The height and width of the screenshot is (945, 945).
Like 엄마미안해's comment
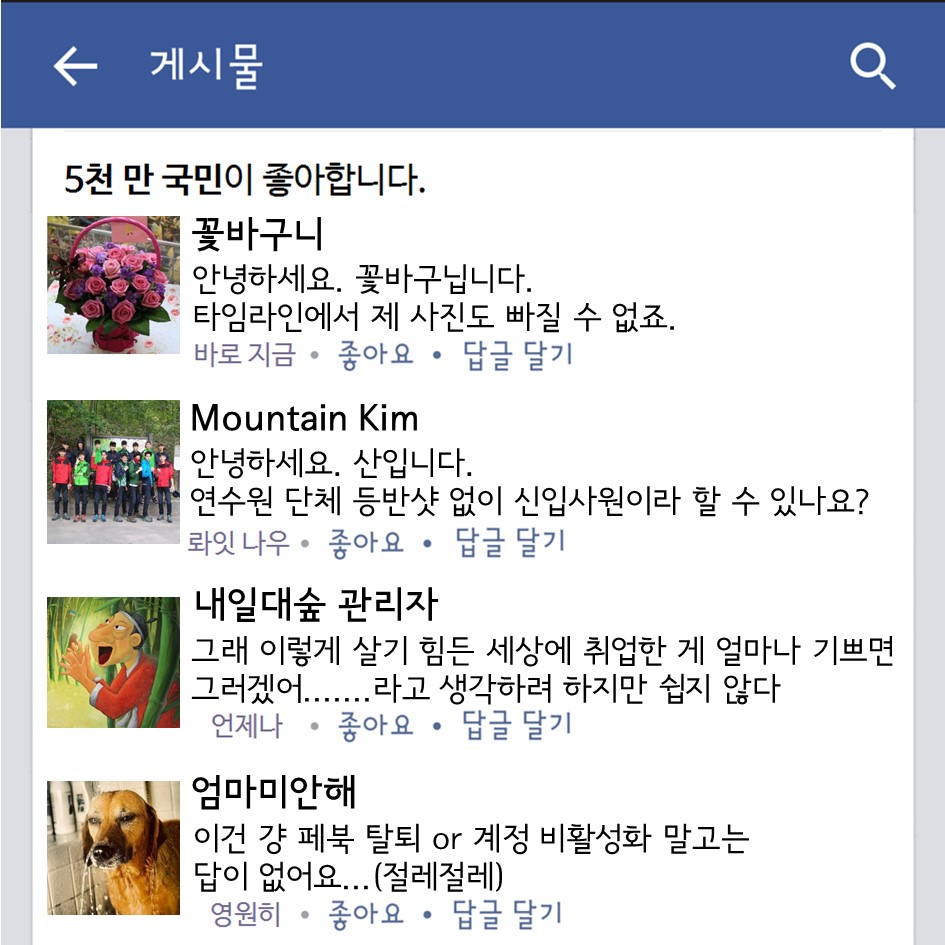(x=366, y=912)
